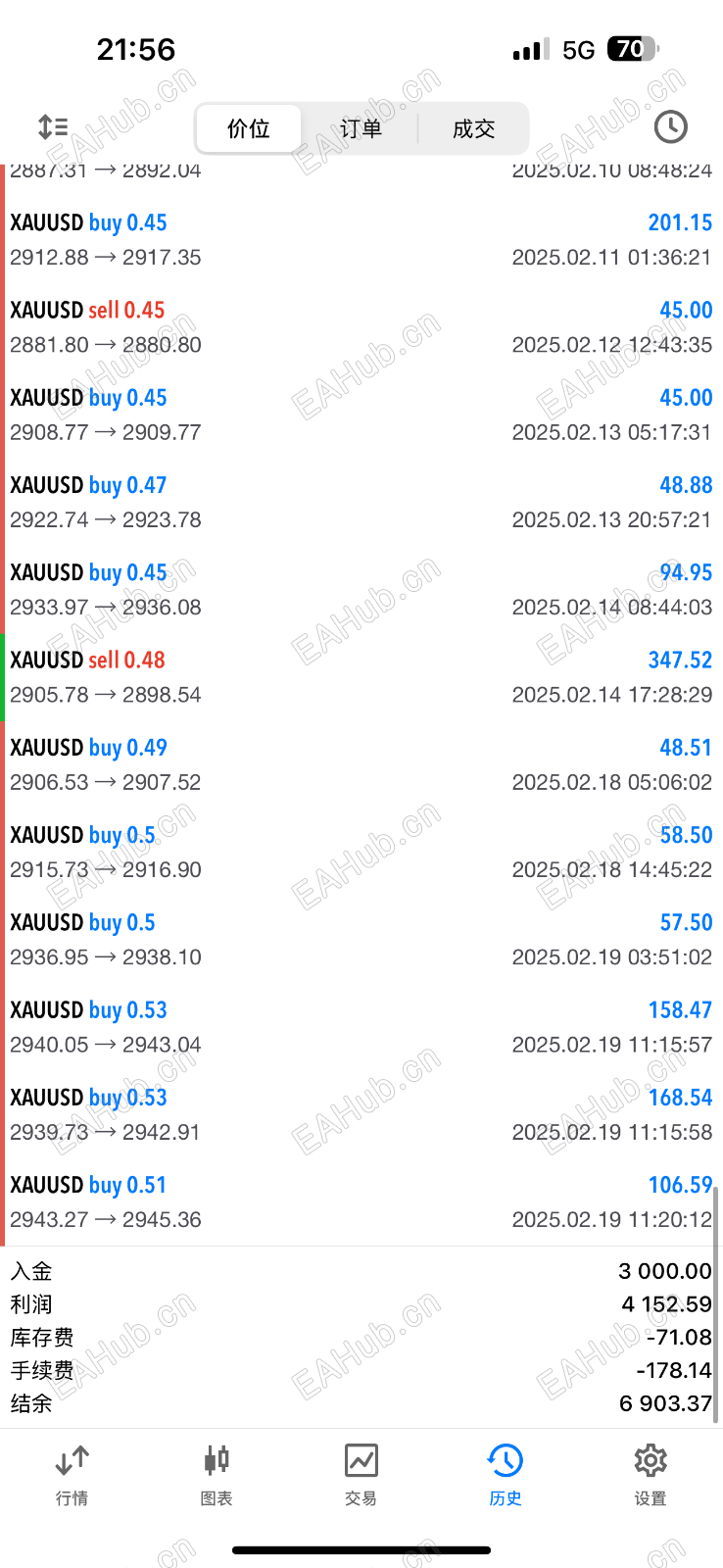This screenshot has height=1568, width=723.
Task: Open the sort order icon
Action: click(x=53, y=127)
